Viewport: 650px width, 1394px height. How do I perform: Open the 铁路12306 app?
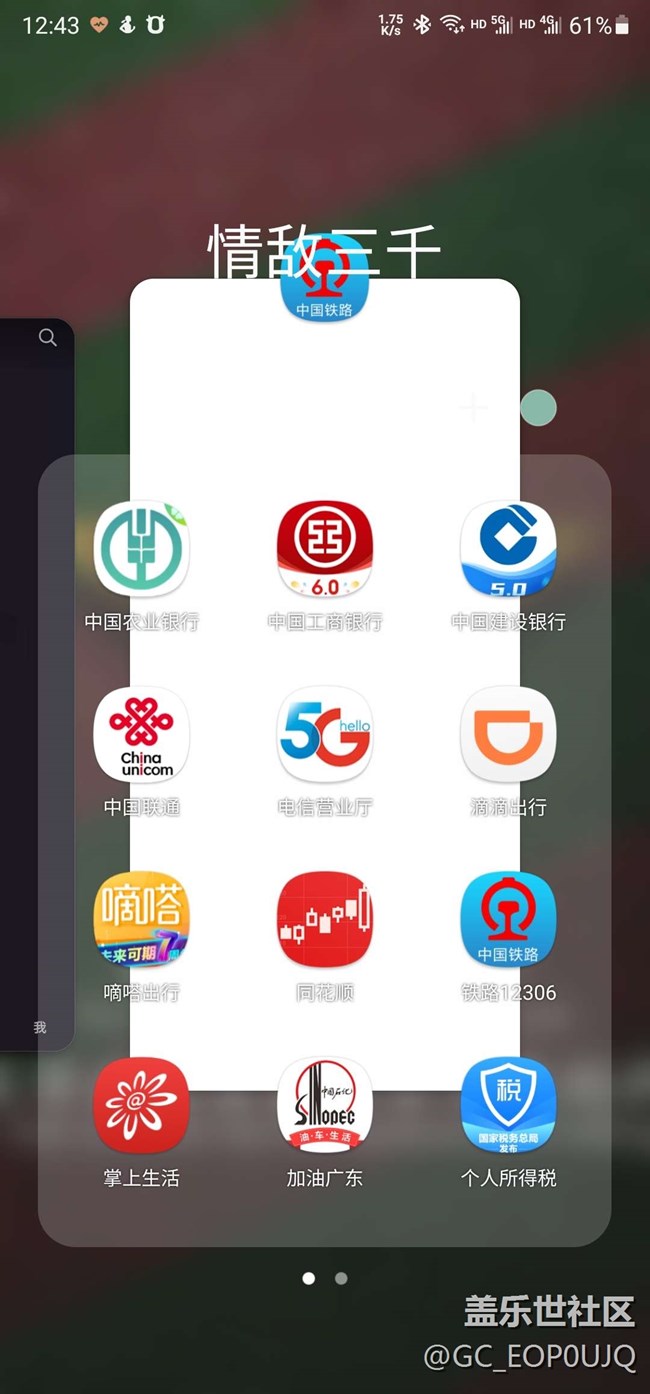508,920
